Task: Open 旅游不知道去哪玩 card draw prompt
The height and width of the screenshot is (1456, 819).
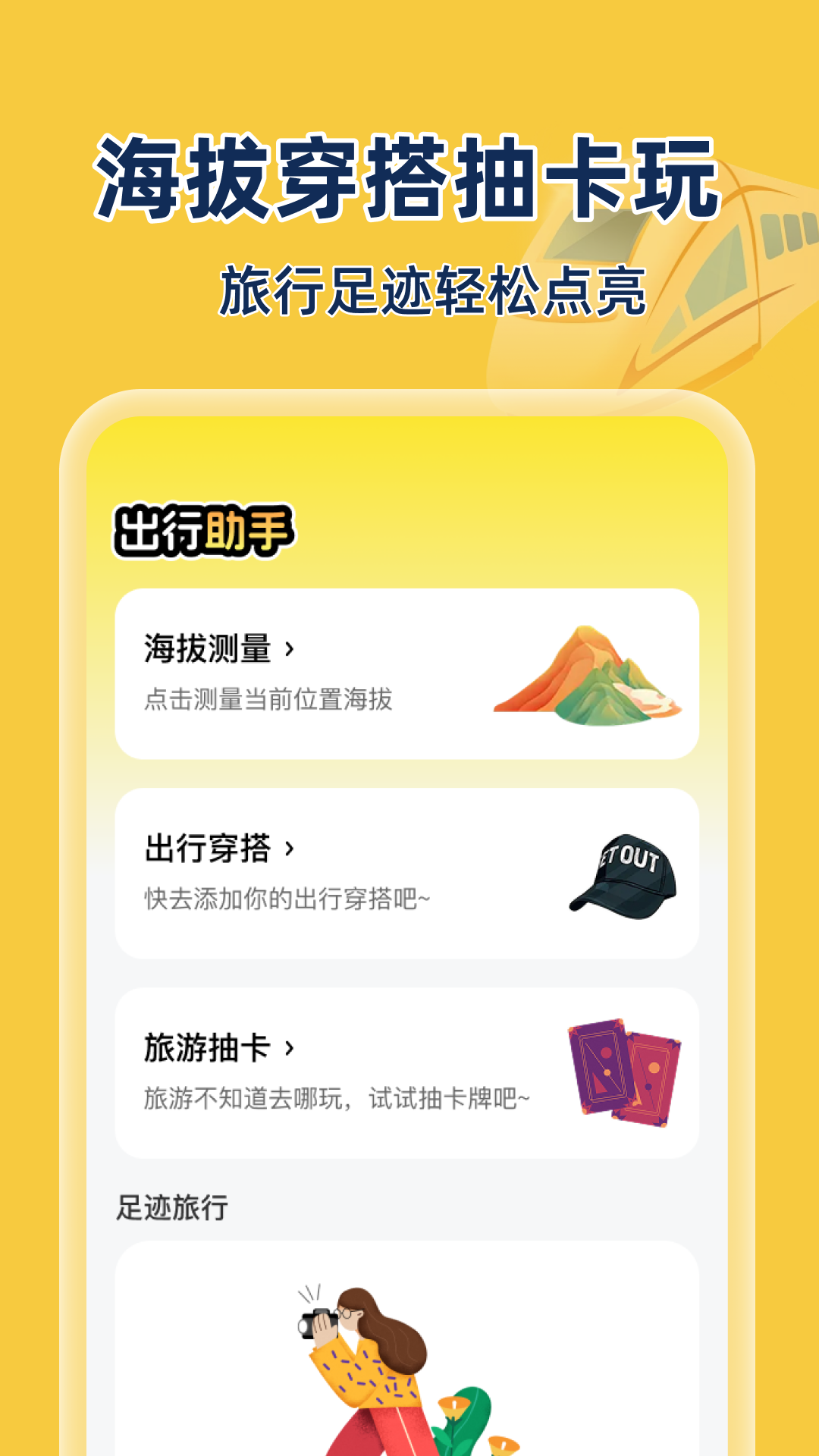Action: click(x=337, y=1098)
